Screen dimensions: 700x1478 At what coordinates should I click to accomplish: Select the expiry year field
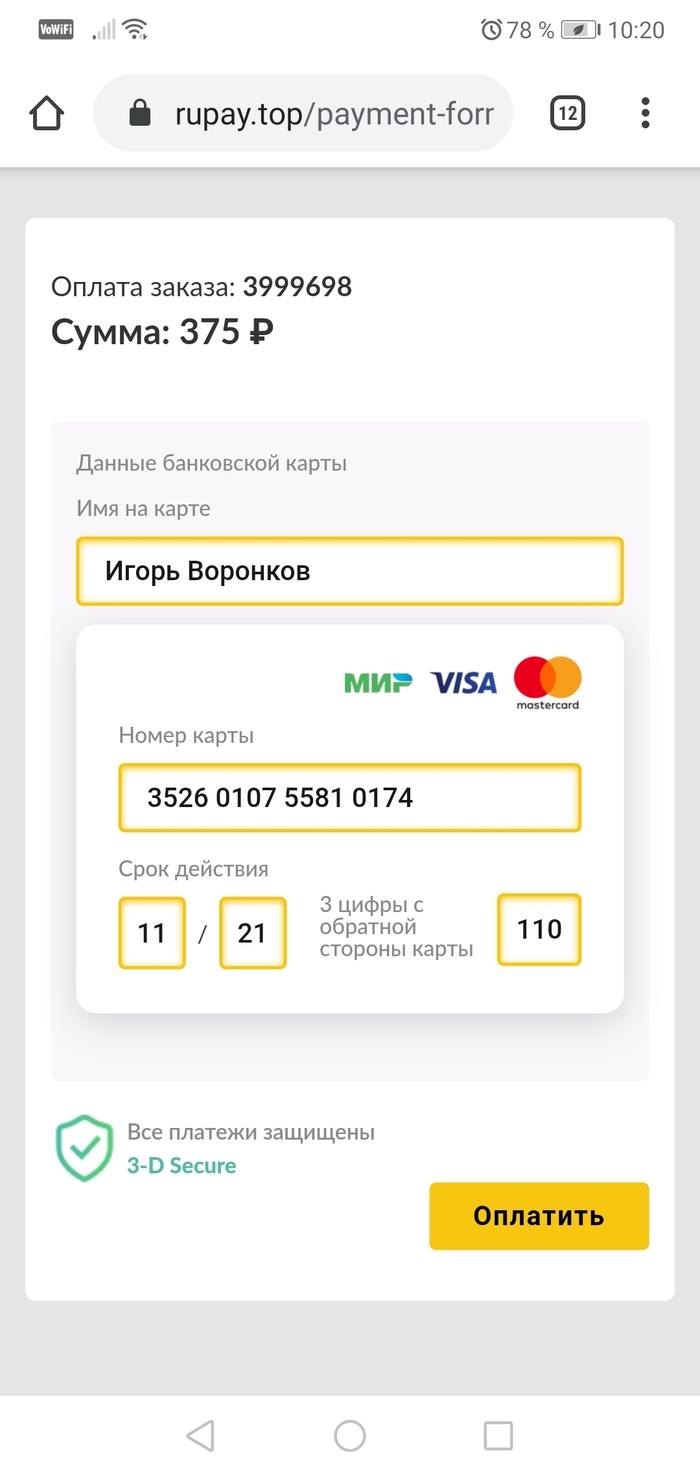pyautogui.click(x=252, y=933)
